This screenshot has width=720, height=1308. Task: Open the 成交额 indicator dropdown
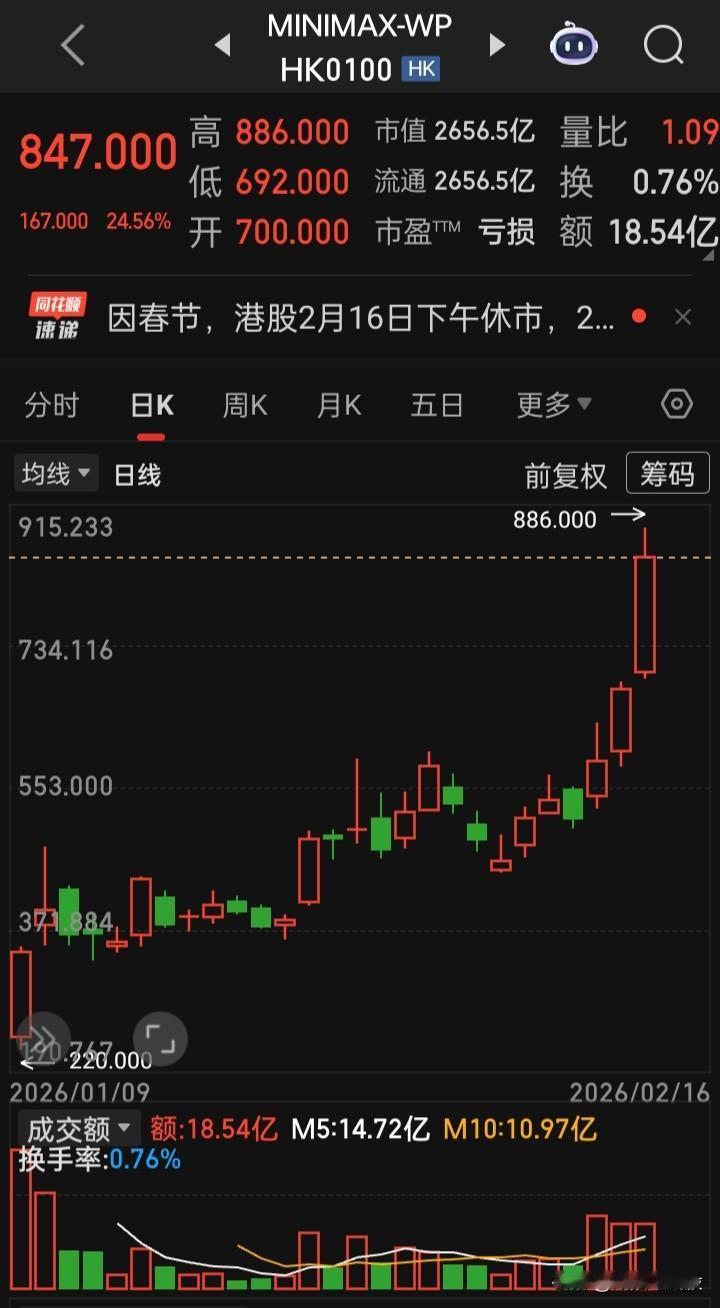tap(80, 1128)
